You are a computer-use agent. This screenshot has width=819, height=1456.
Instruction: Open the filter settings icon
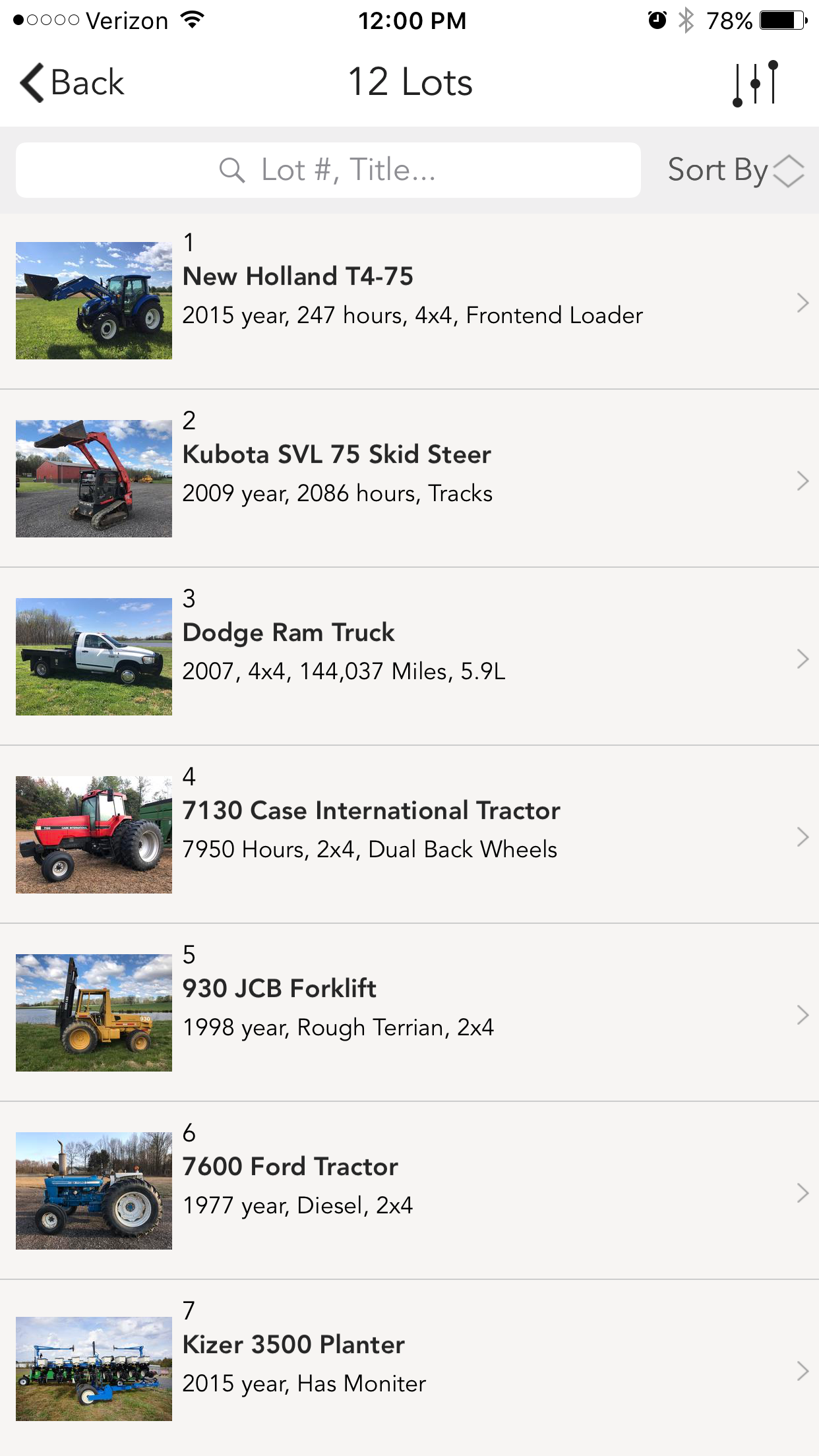756,83
